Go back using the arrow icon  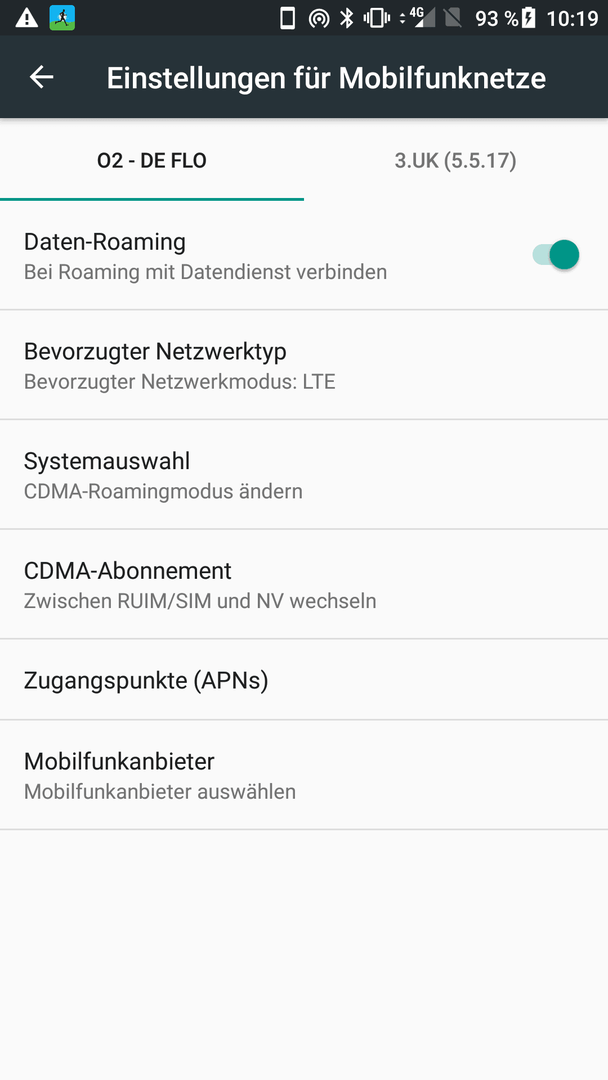click(x=41, y=76)
